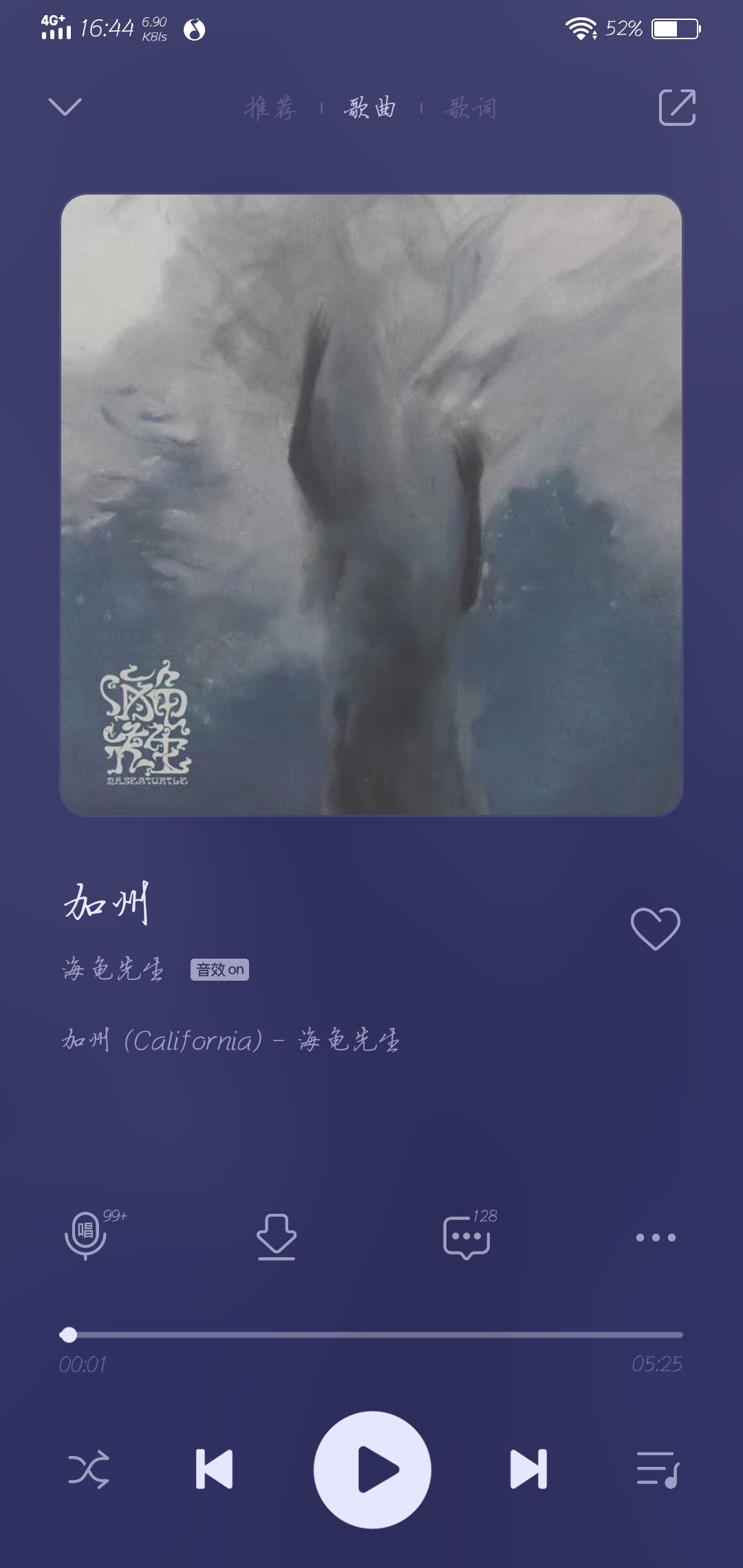Open the sing karaoke microphone icon
The height and width of the screenshot is (1568, 743).
85,1236
